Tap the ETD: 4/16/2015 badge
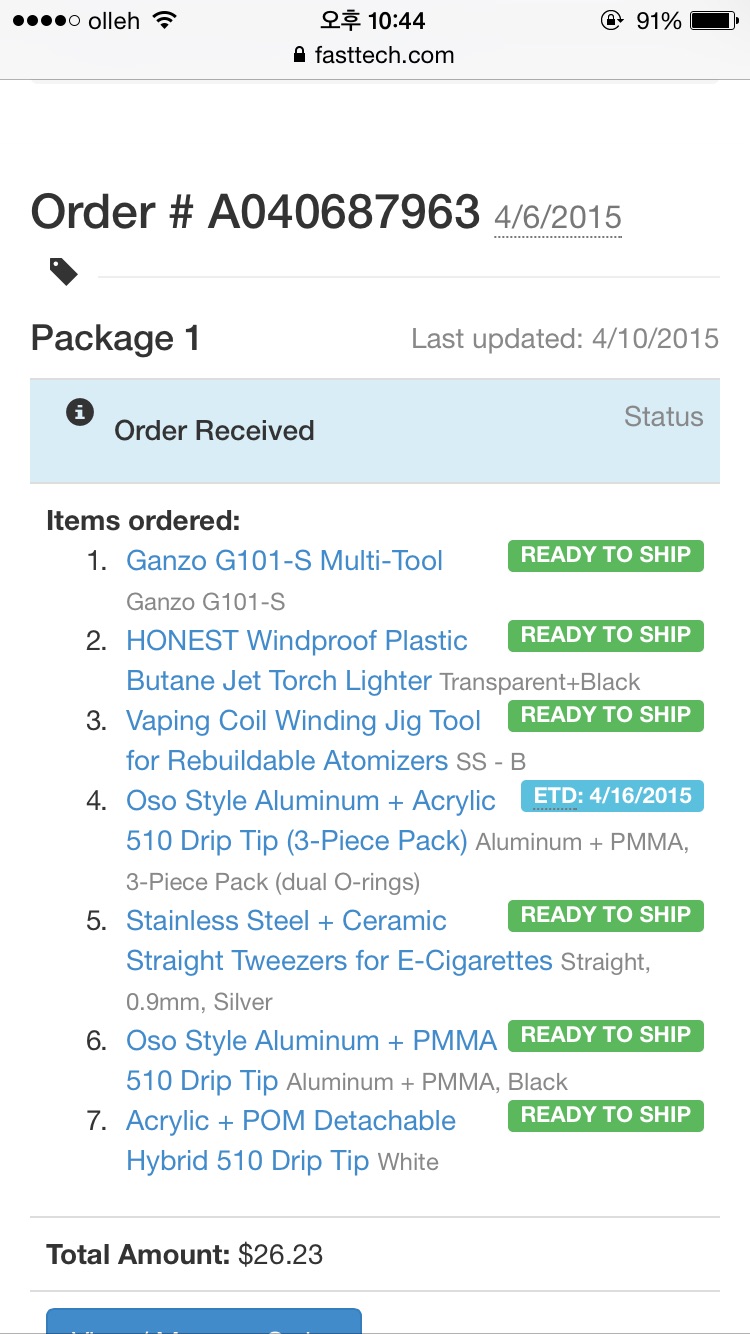 612,796
